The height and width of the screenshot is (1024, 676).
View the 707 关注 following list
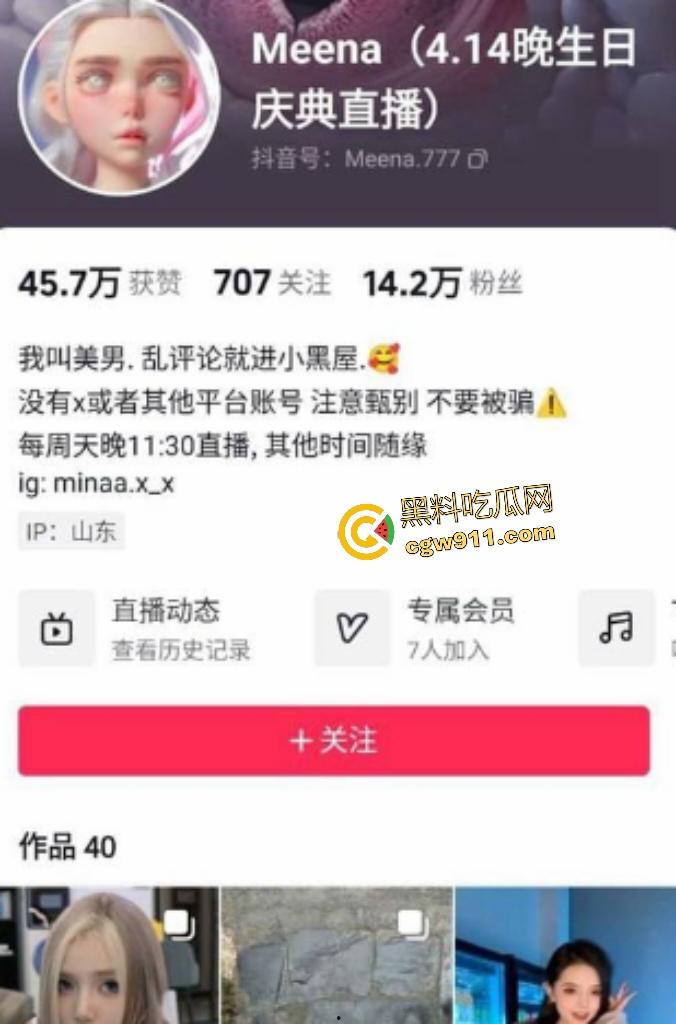click(x=271, y=283)
